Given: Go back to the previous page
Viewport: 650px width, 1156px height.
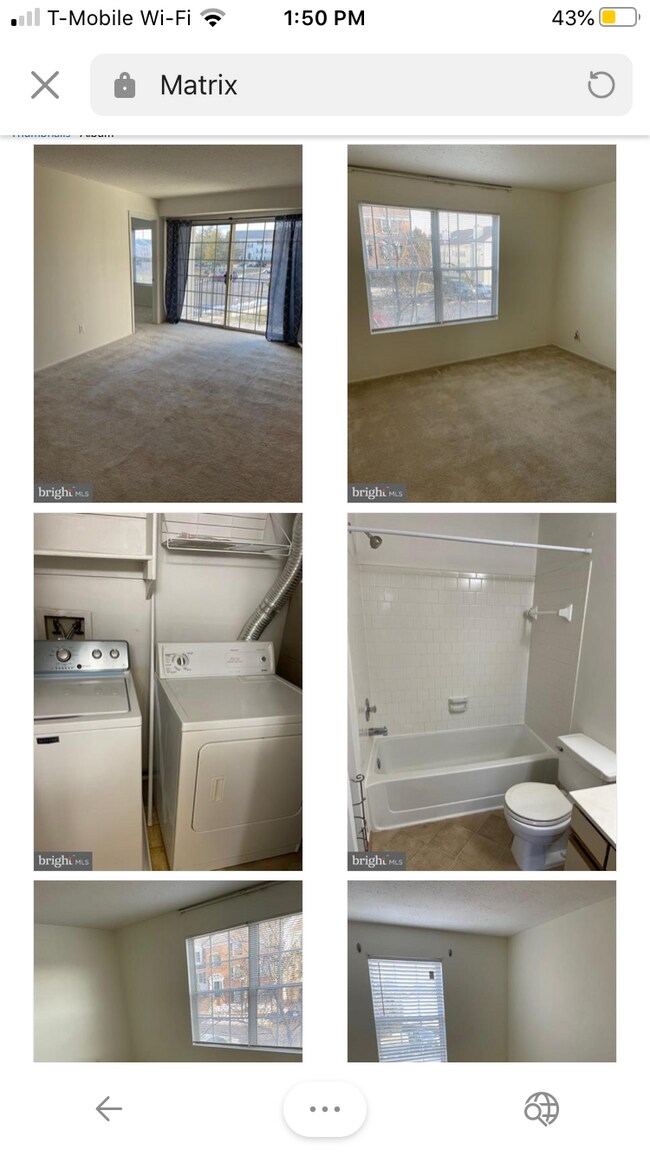Looking at the screenshot, I should click(x=108, y=1108).
